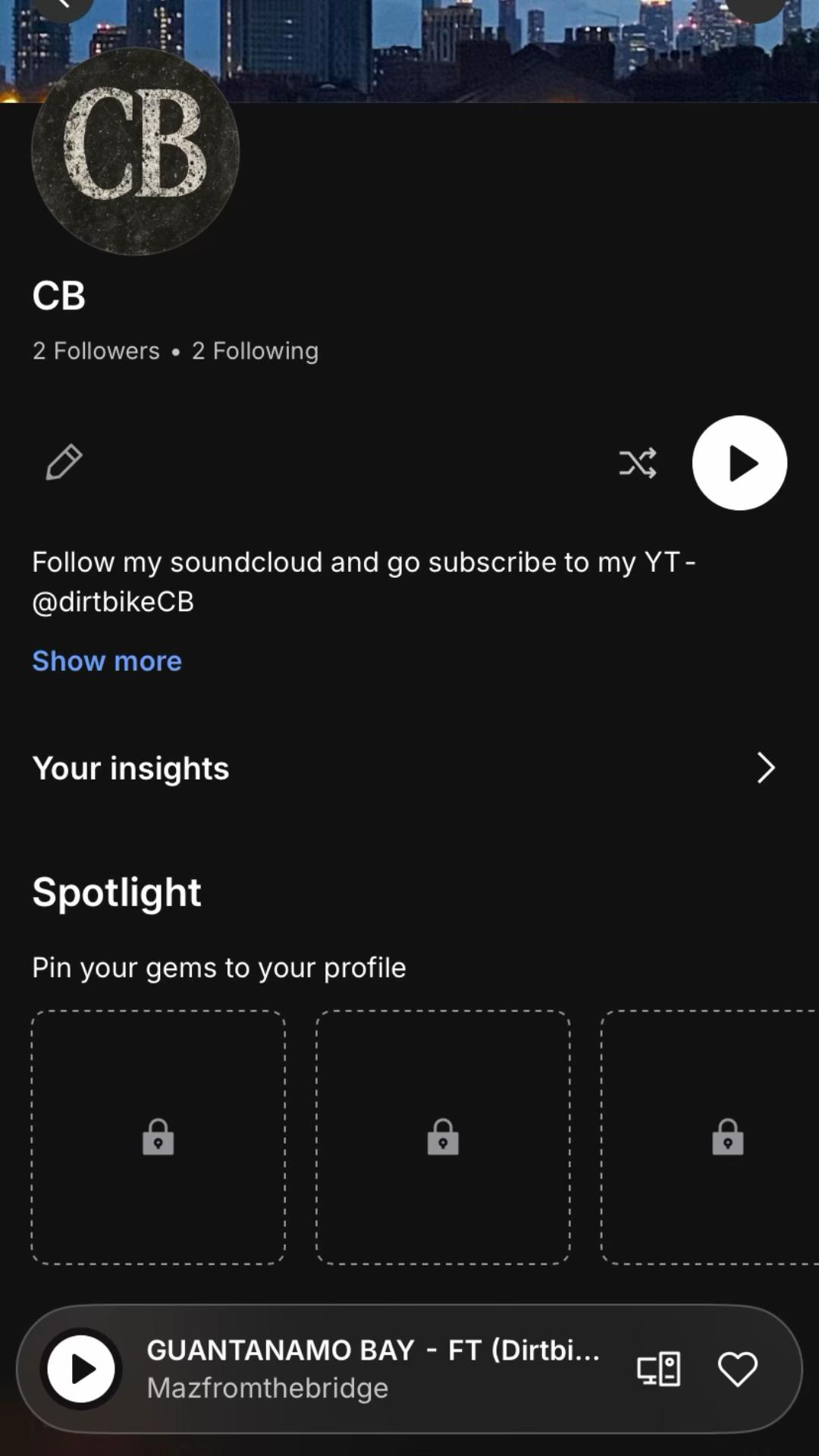Open the mini player track title
Image resolution: width=819 pixels, height=1456 pixels.
pos(373,1350)
